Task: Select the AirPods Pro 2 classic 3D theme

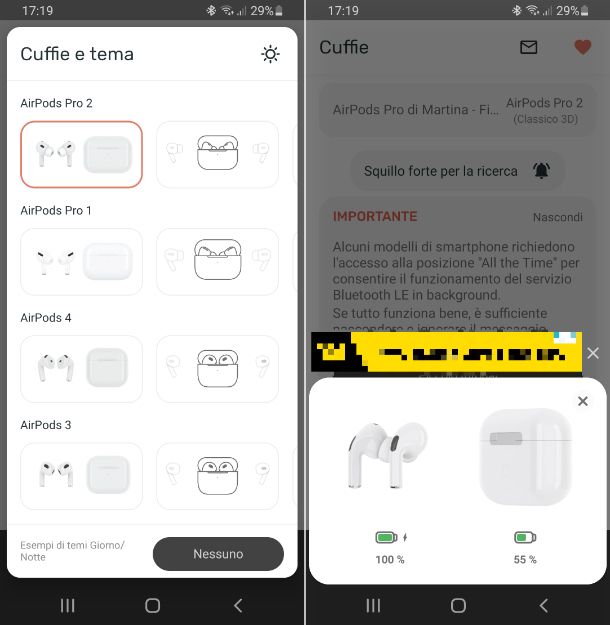Action: pyautogui.click(x=81, y=154)
